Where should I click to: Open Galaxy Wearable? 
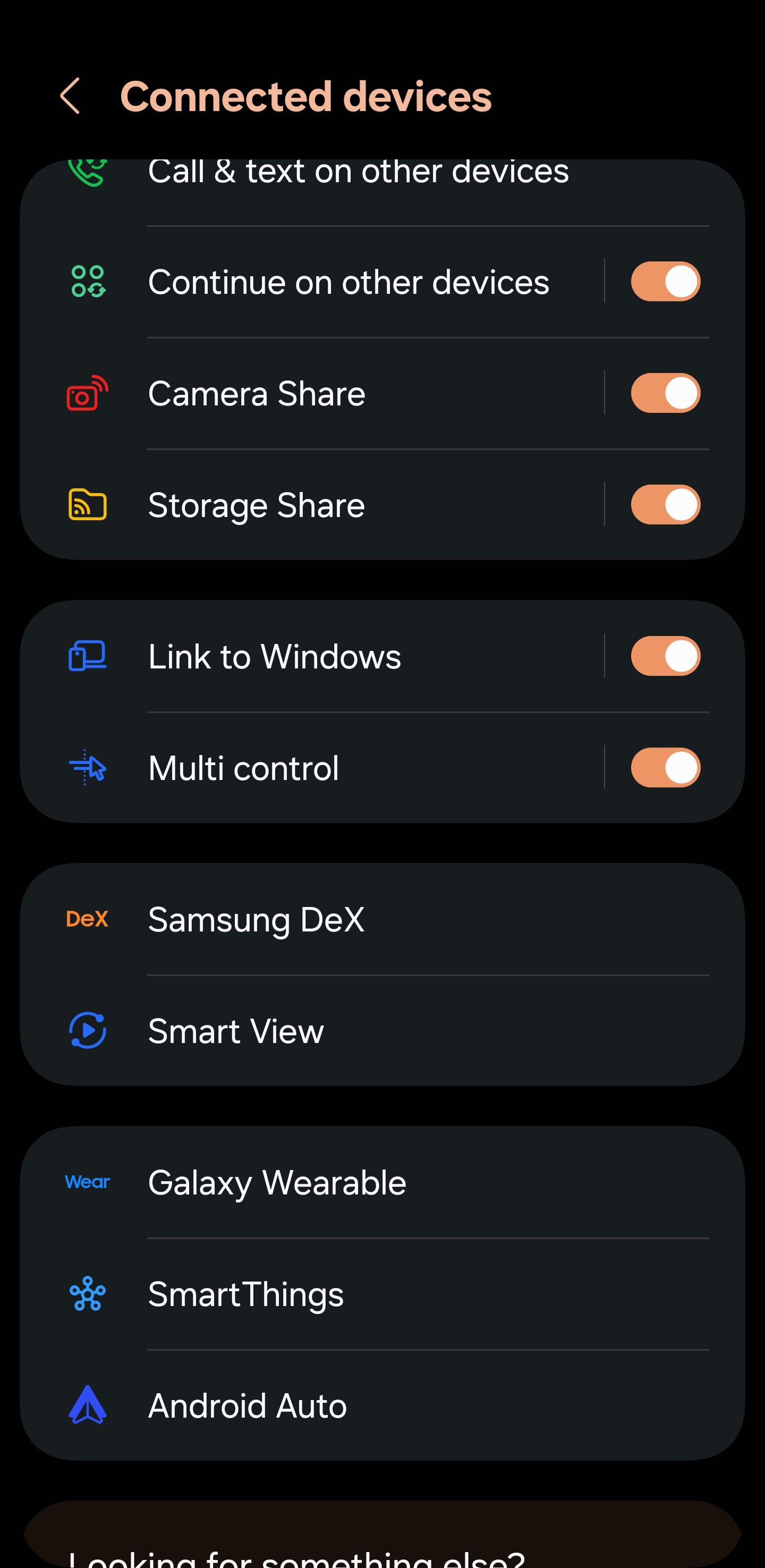[277, 1183]
